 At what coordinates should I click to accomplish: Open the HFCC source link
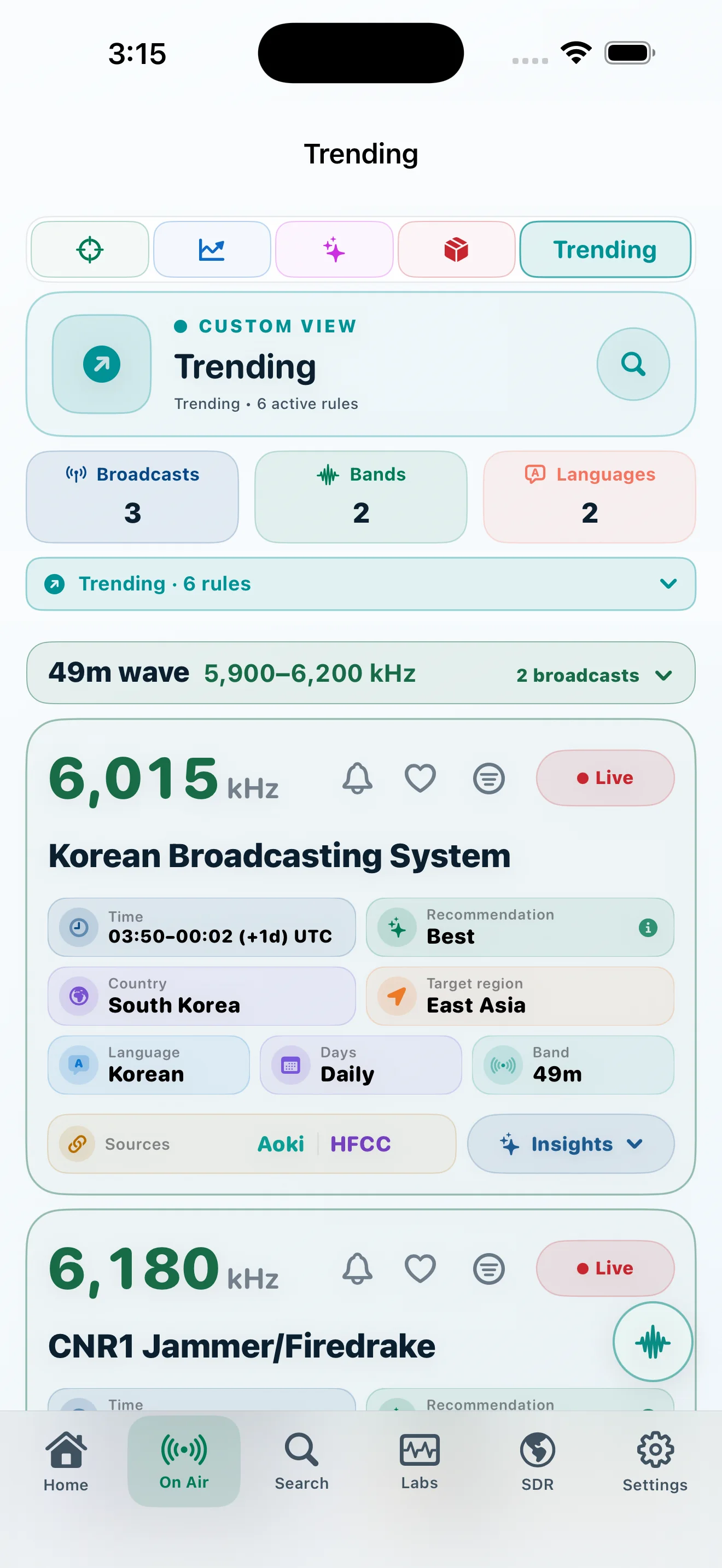point(360,1144)
